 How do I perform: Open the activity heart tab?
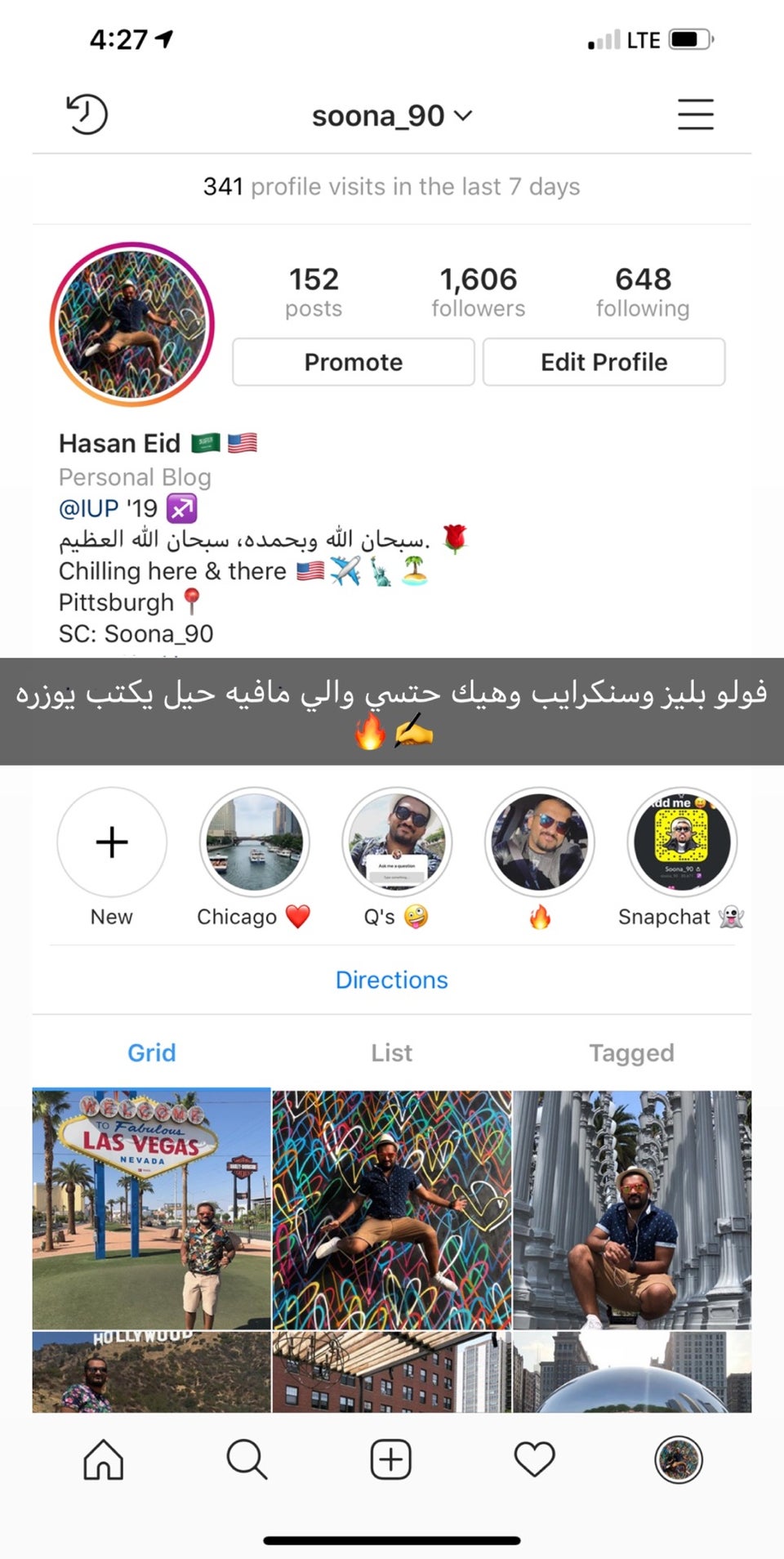(x=535, y=1459)
